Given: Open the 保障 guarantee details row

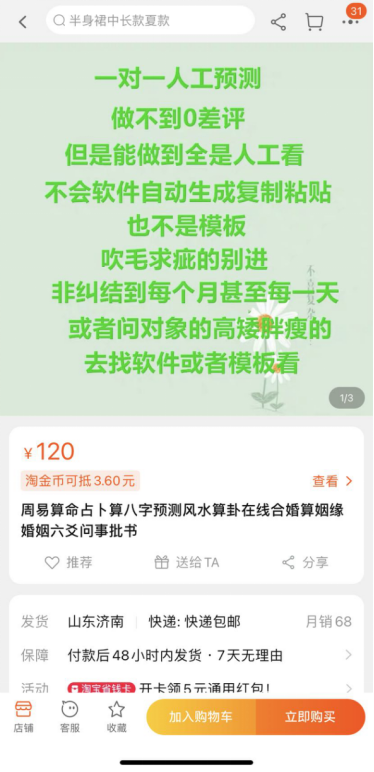Looking at the screenshot, I should pos(187,655).
